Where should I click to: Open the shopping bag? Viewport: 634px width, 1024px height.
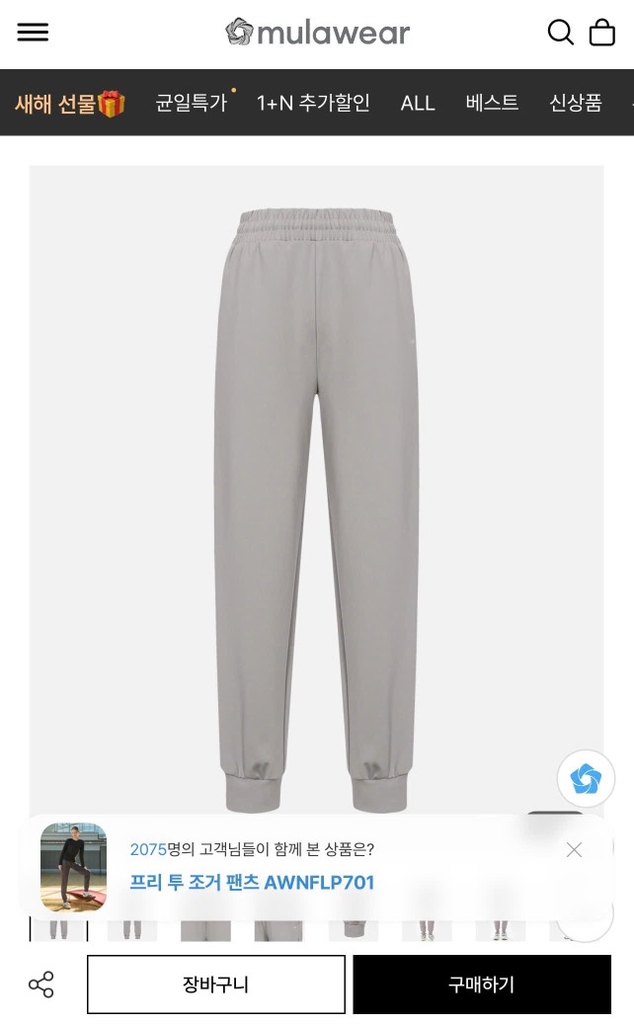[602, 32]
